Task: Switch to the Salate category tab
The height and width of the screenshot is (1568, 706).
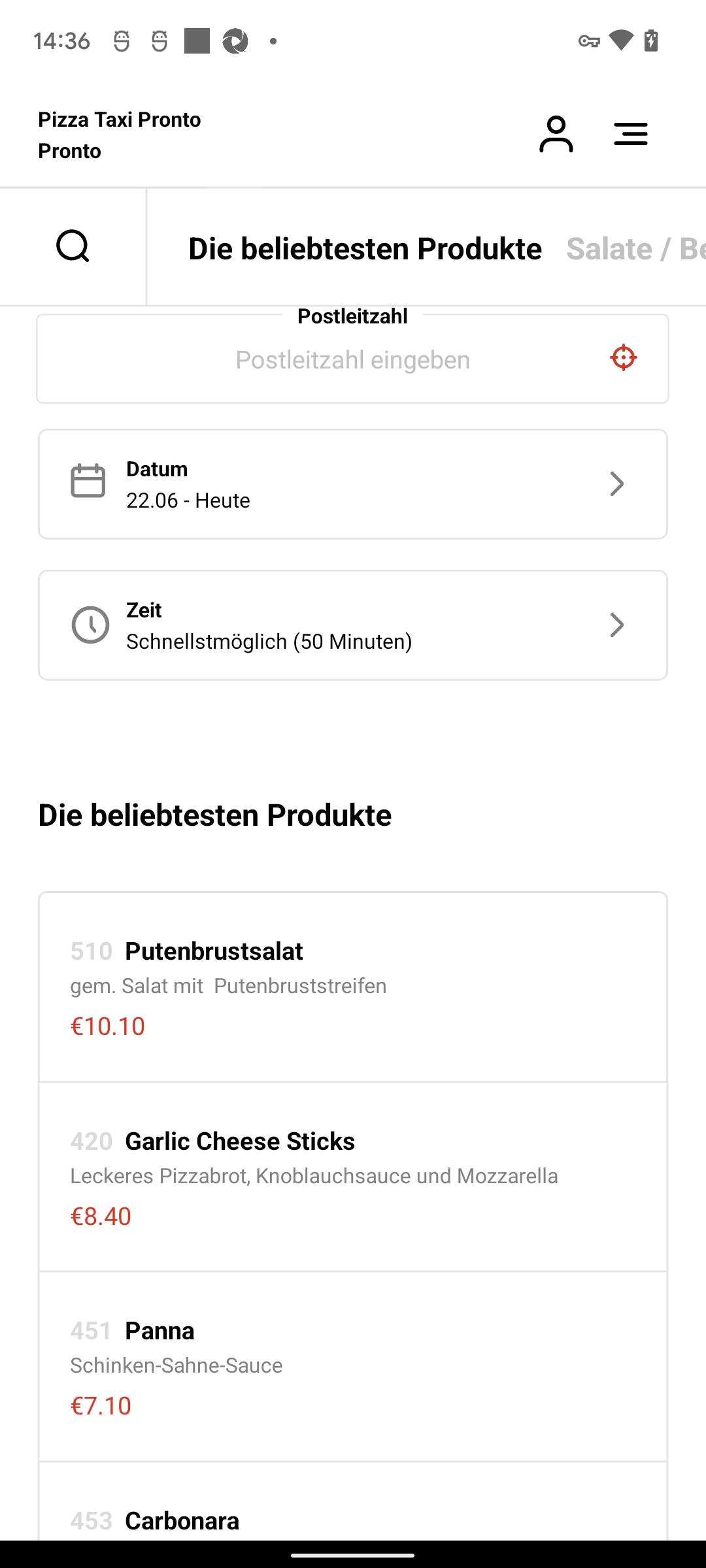Action: tap(635, 249)
